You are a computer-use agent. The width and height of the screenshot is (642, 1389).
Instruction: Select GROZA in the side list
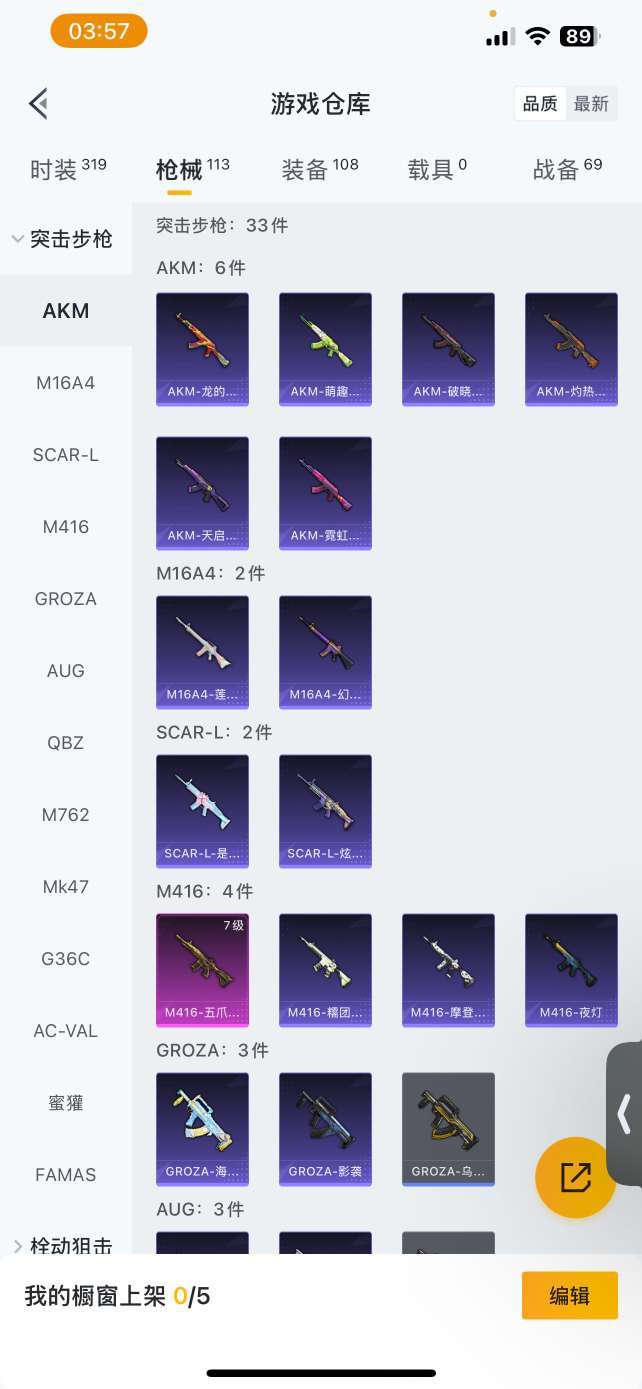click(66, 599)
